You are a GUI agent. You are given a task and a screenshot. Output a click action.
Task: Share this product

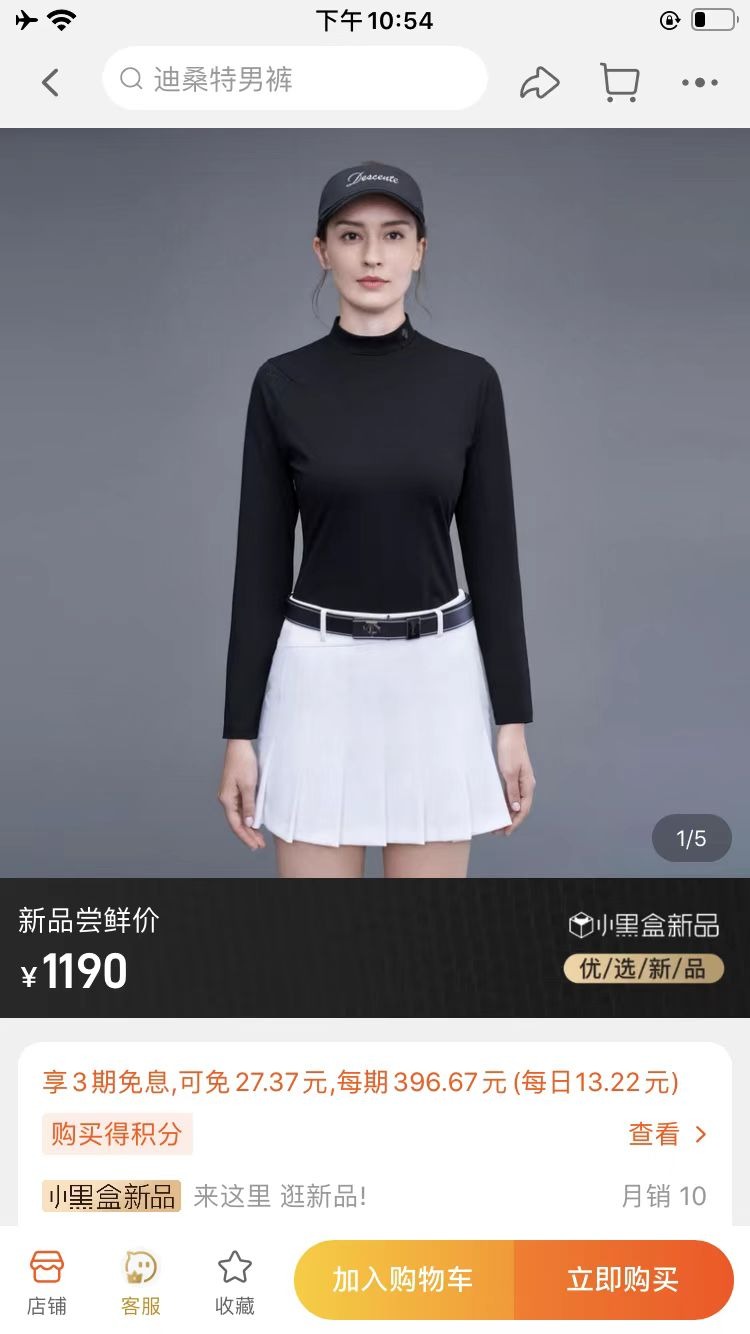coord(539,83)
